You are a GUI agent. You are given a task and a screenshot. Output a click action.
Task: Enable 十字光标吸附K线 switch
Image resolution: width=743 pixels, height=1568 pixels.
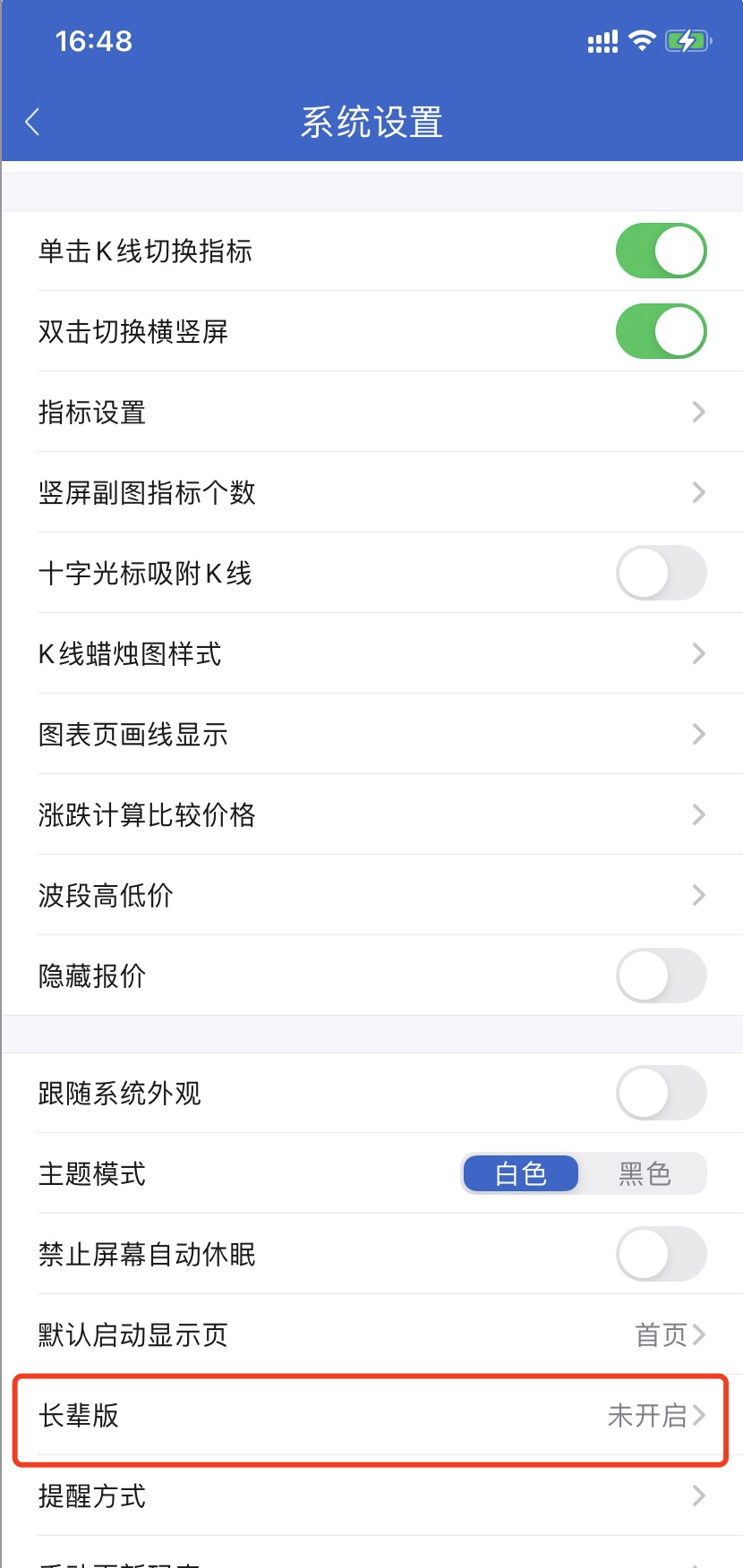pos(661,573)
